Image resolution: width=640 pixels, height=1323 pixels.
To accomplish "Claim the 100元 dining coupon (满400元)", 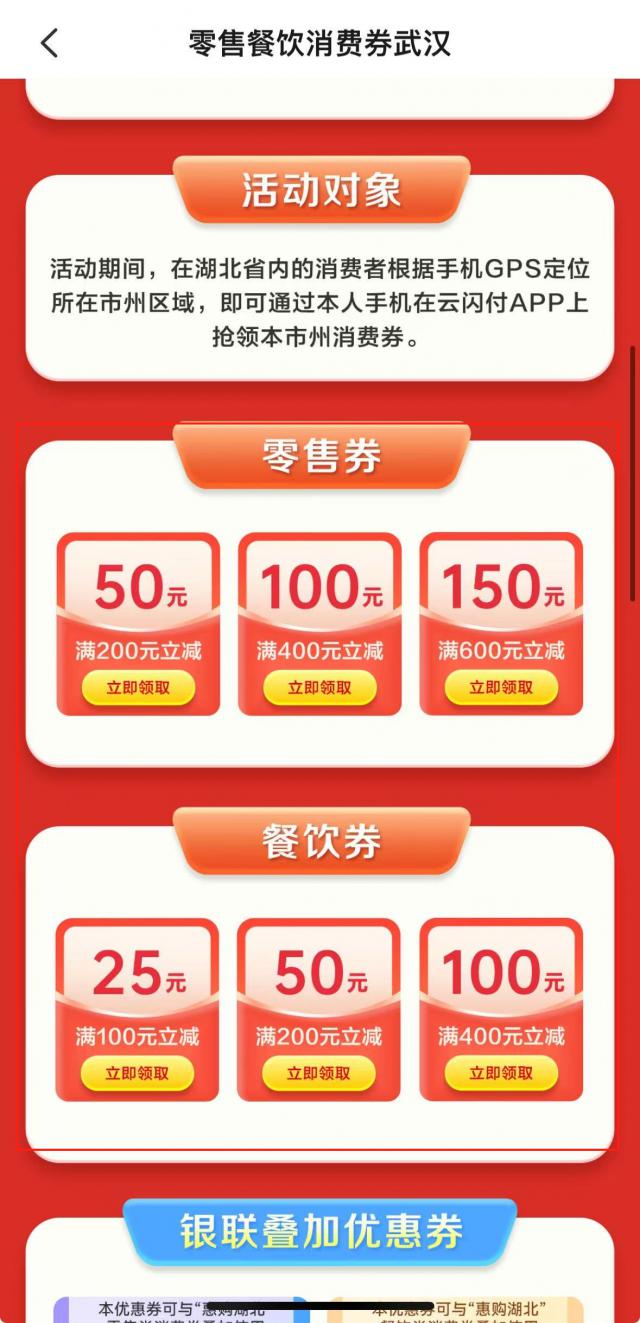I will pyautogui.click(x=501, y=1074).
